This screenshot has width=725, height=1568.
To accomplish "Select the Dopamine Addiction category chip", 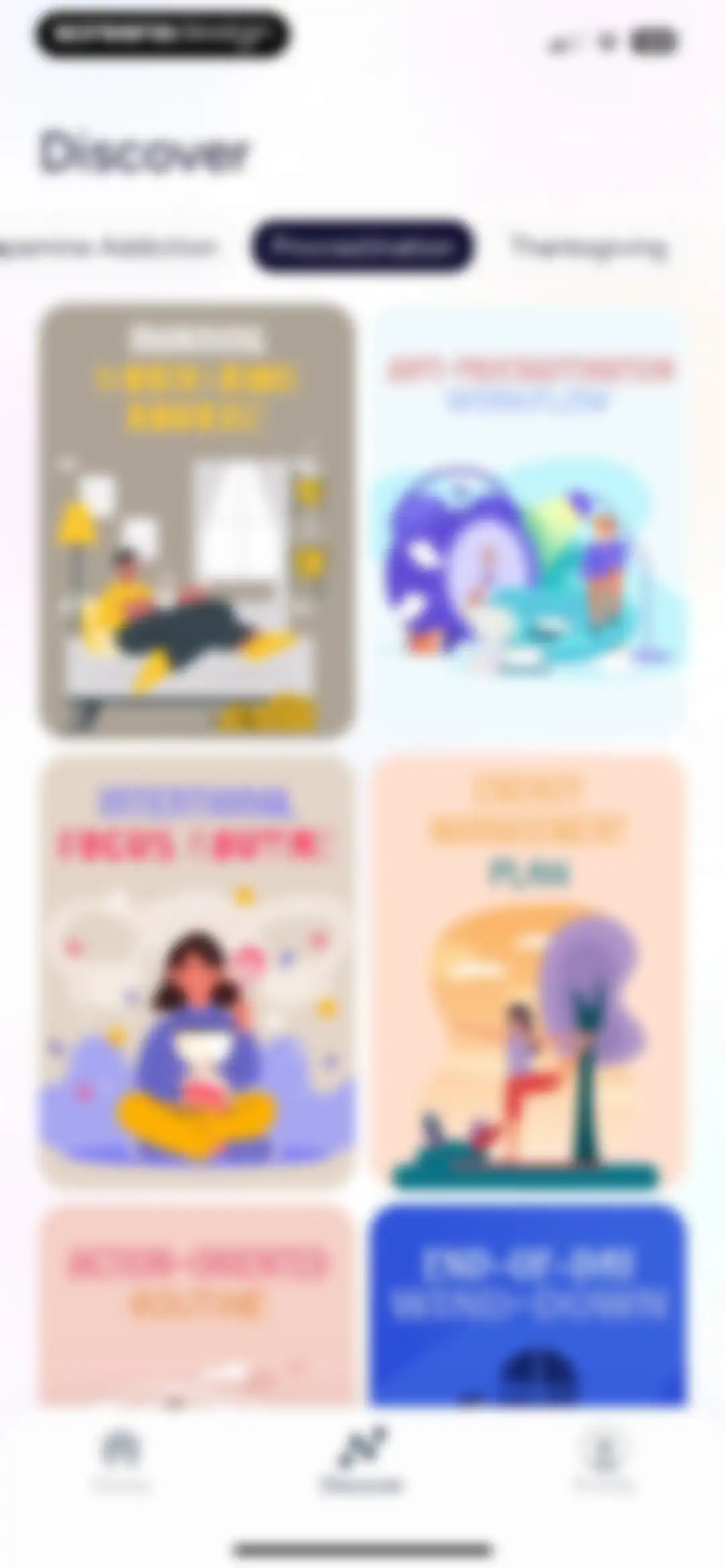I will point(107,247).
